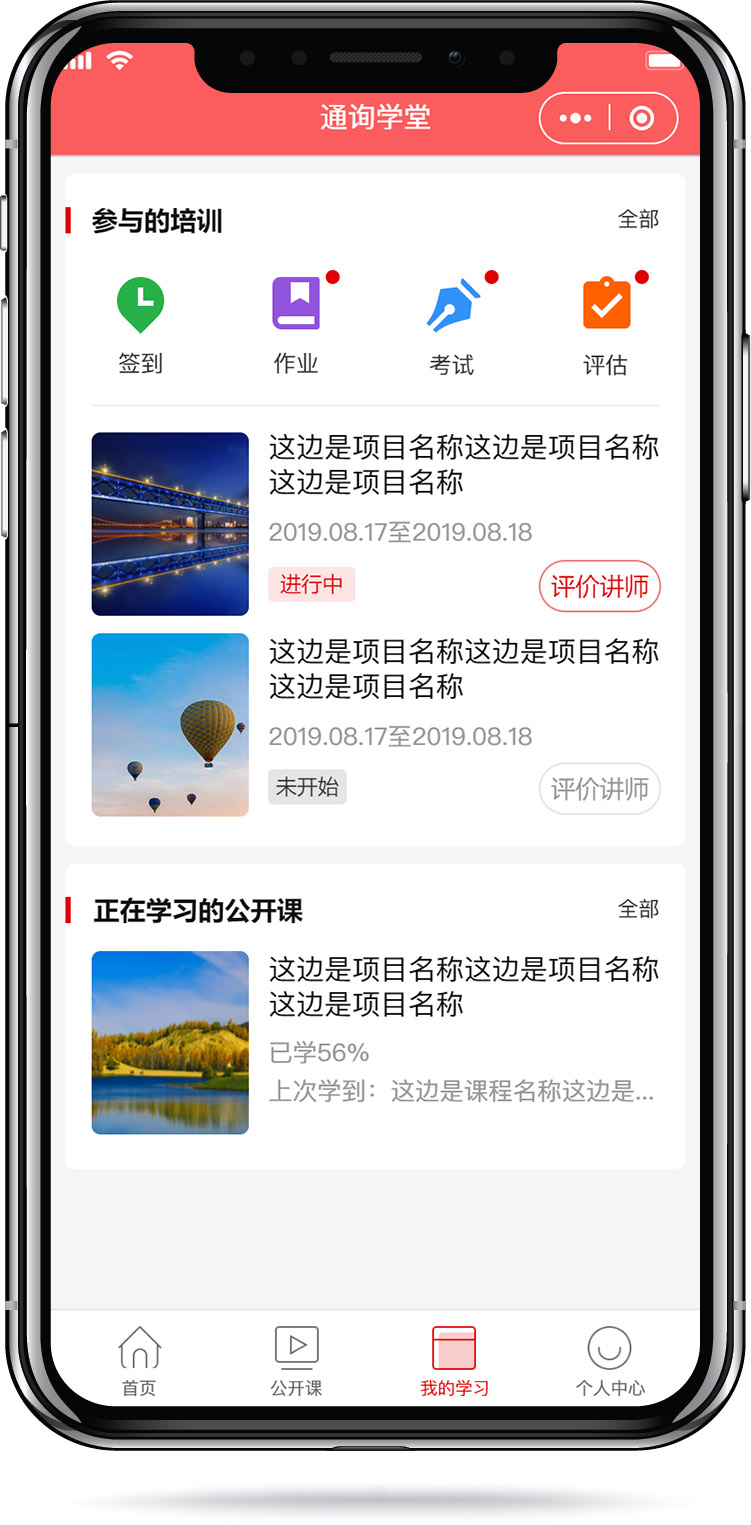Open the course with 已学56% progress
Screen dimensions: 751x1525
376,1042
